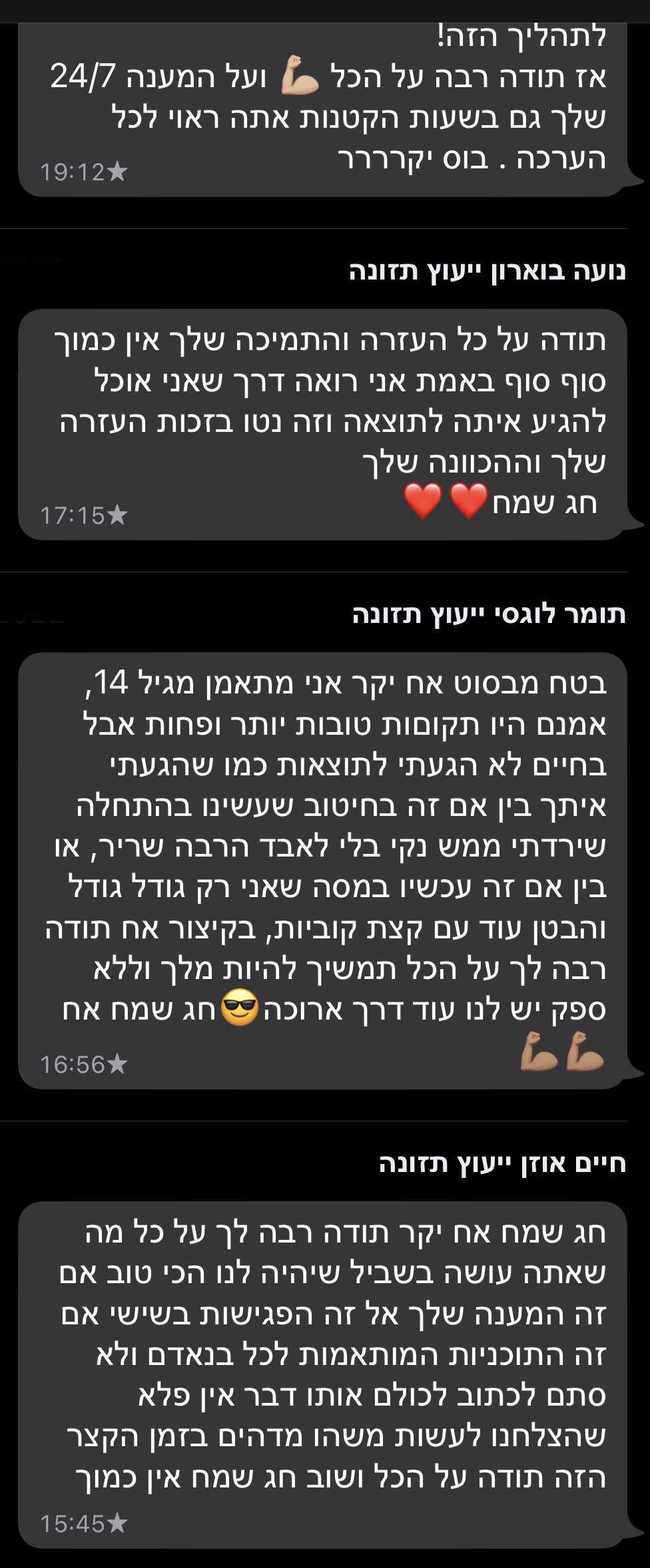
Task: Open חיים אוזן's starred message
Action: point(322,1374)
